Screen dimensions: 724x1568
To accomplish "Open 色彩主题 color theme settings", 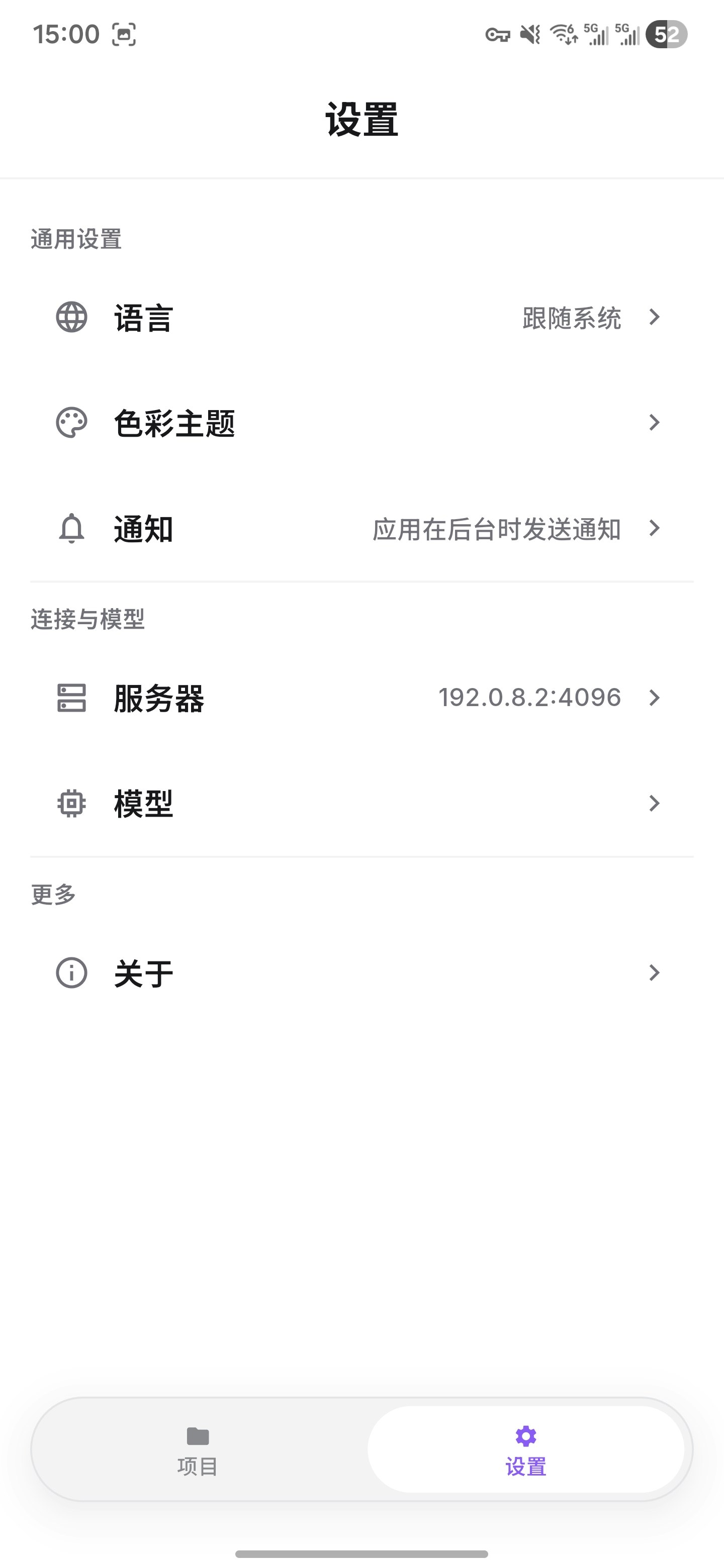I will pos(361,423).
